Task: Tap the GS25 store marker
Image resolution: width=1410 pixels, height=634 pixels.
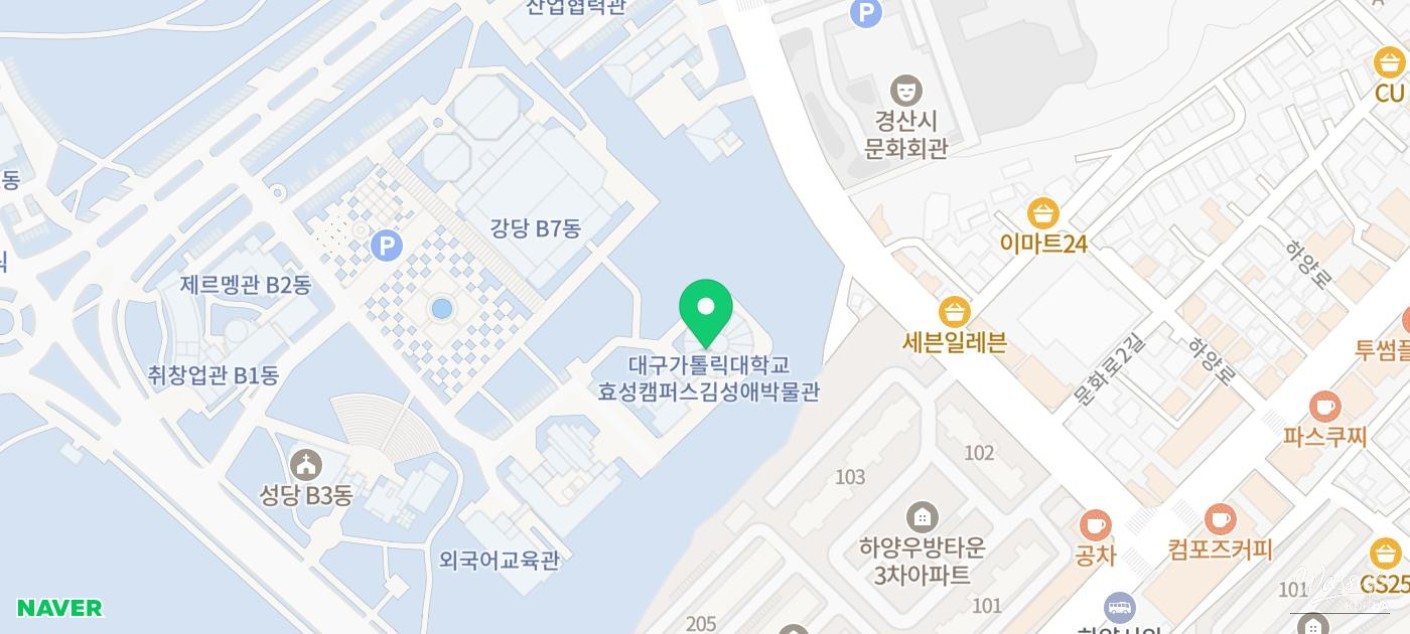Action: (x=1386, y=553)
